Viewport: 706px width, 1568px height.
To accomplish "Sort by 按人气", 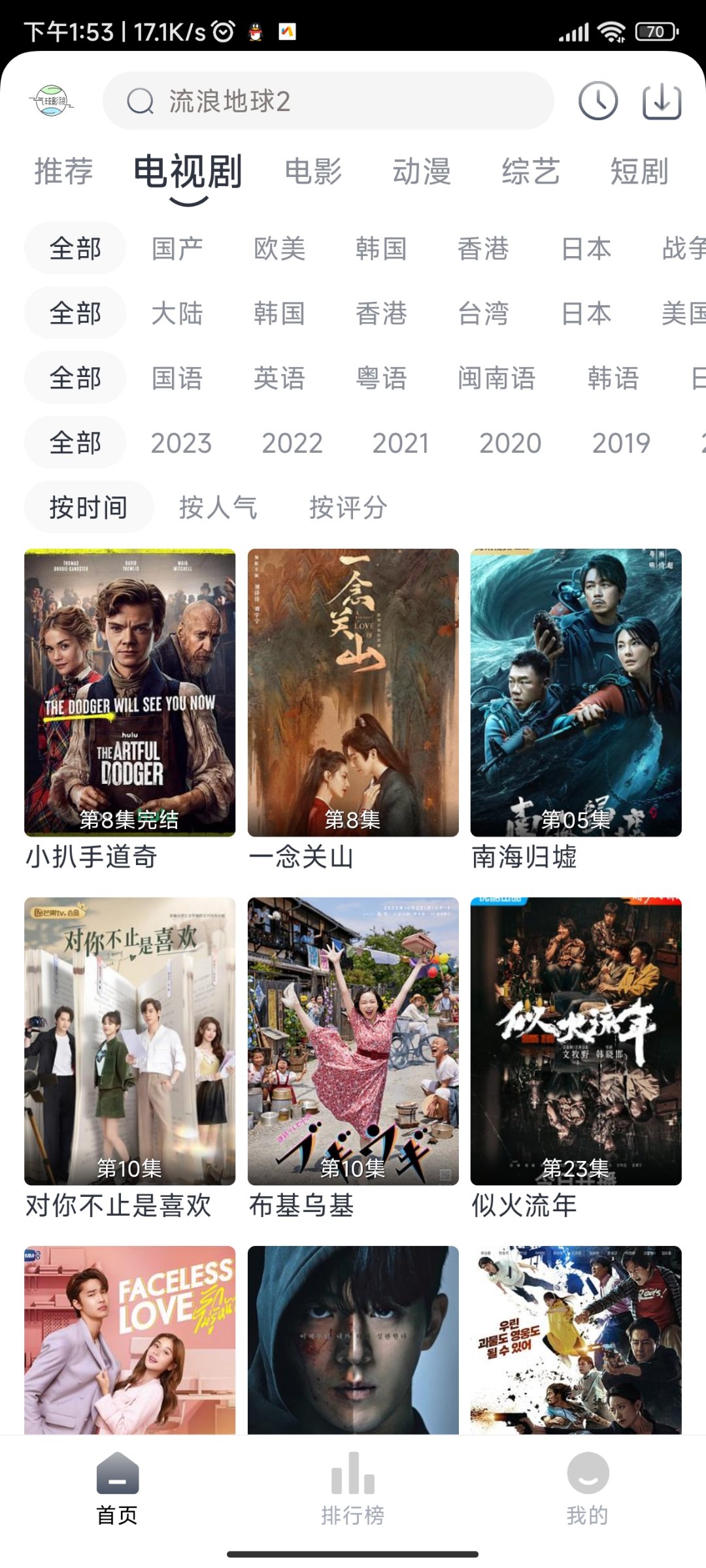I will click(218, 508).
